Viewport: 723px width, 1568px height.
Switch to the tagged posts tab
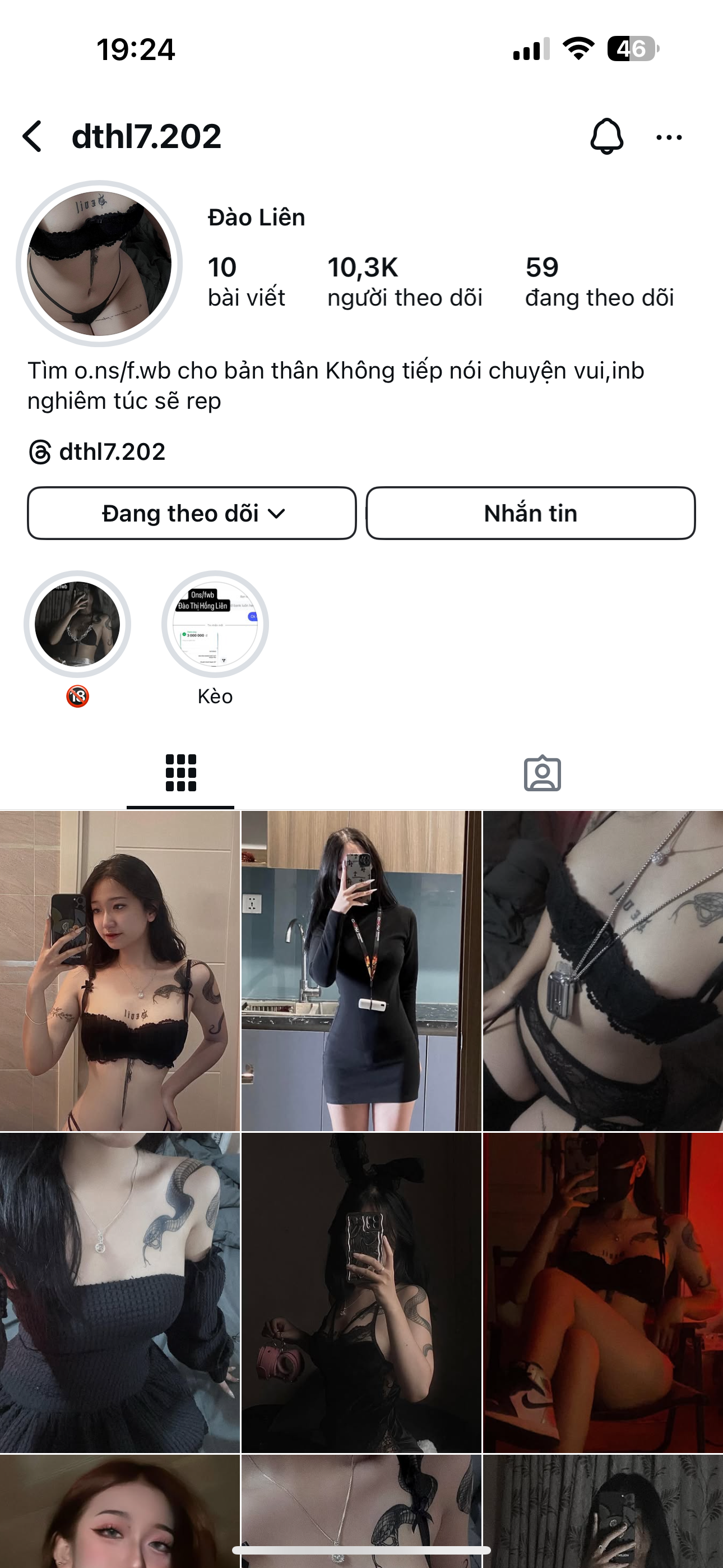point(543,773)
